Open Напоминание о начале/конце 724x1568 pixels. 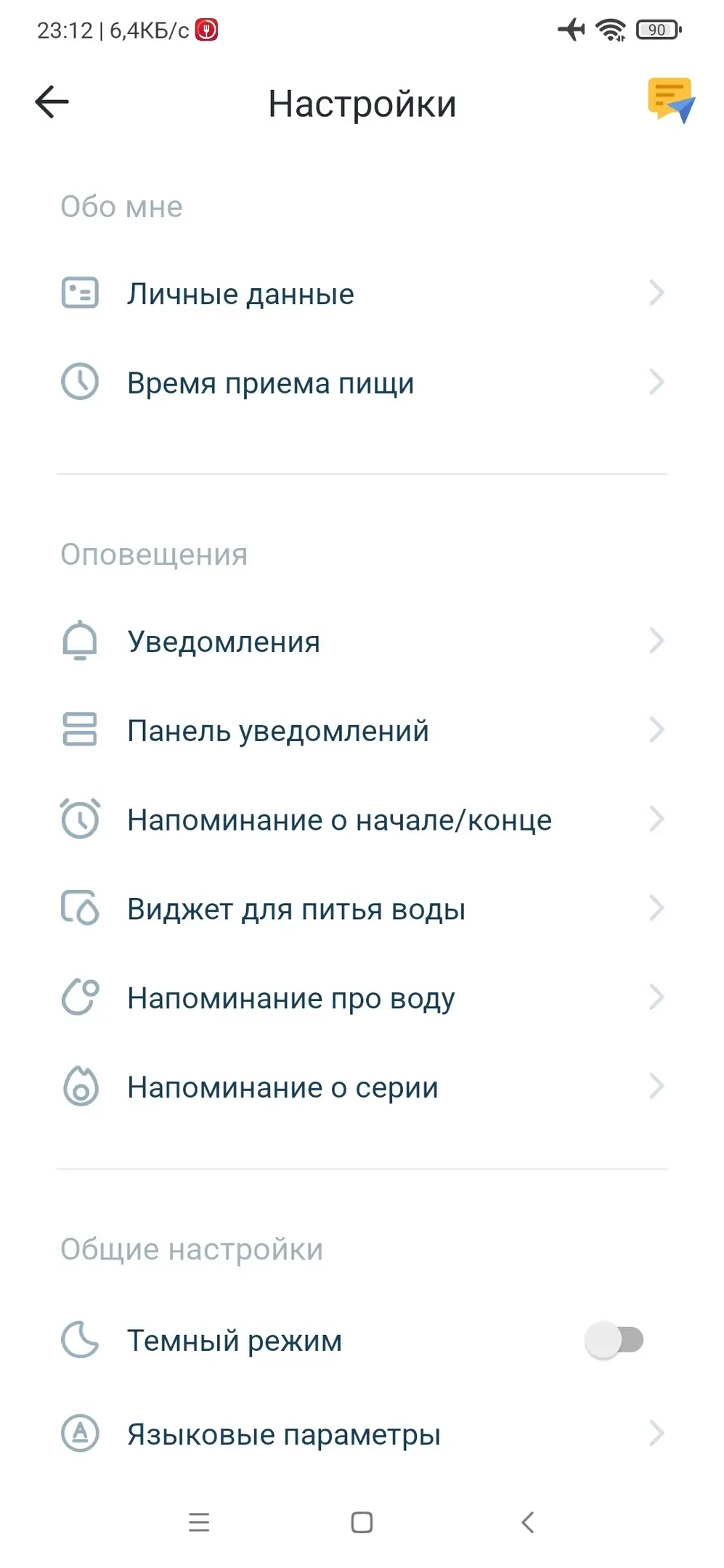362,820
